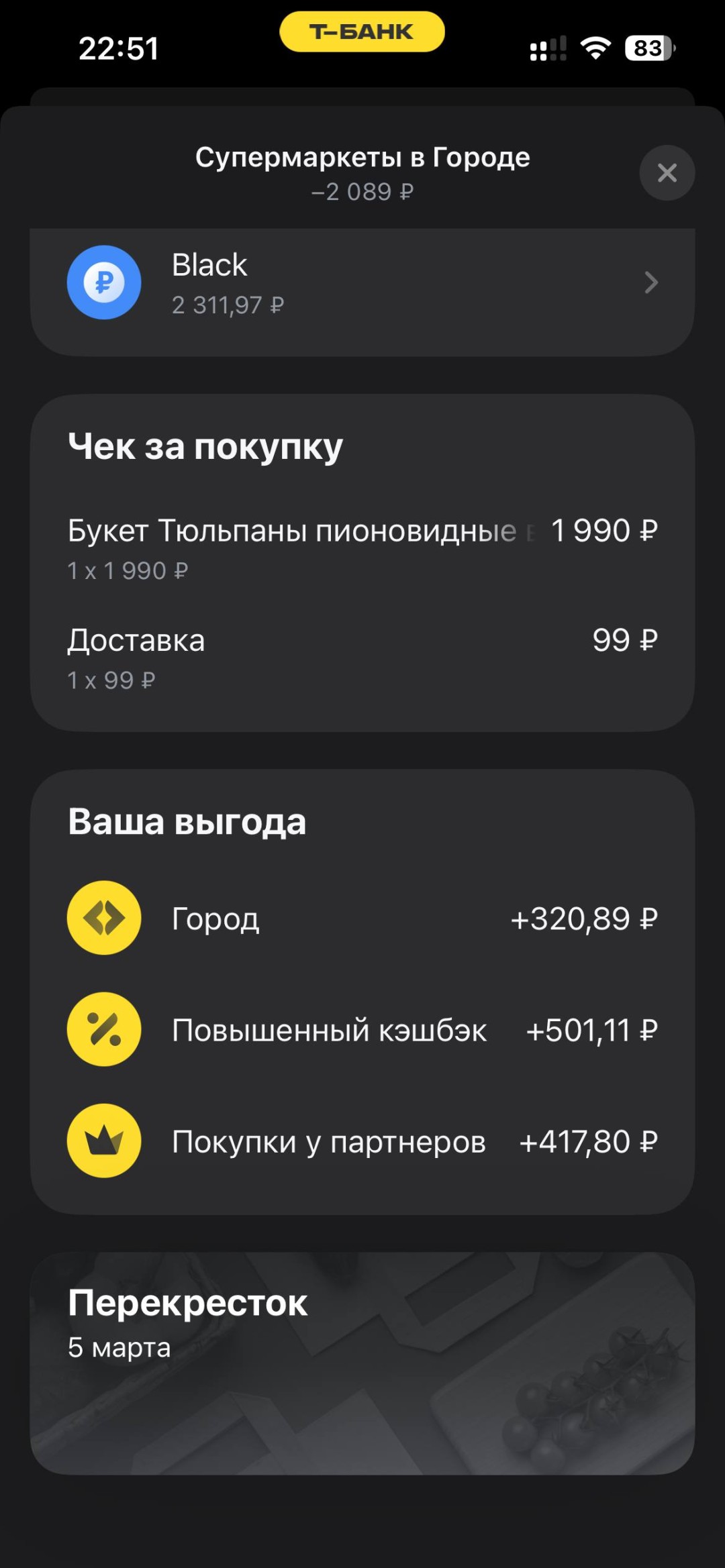
Task: Open the Black account details via chevron
Action: [x=651, y=282]
